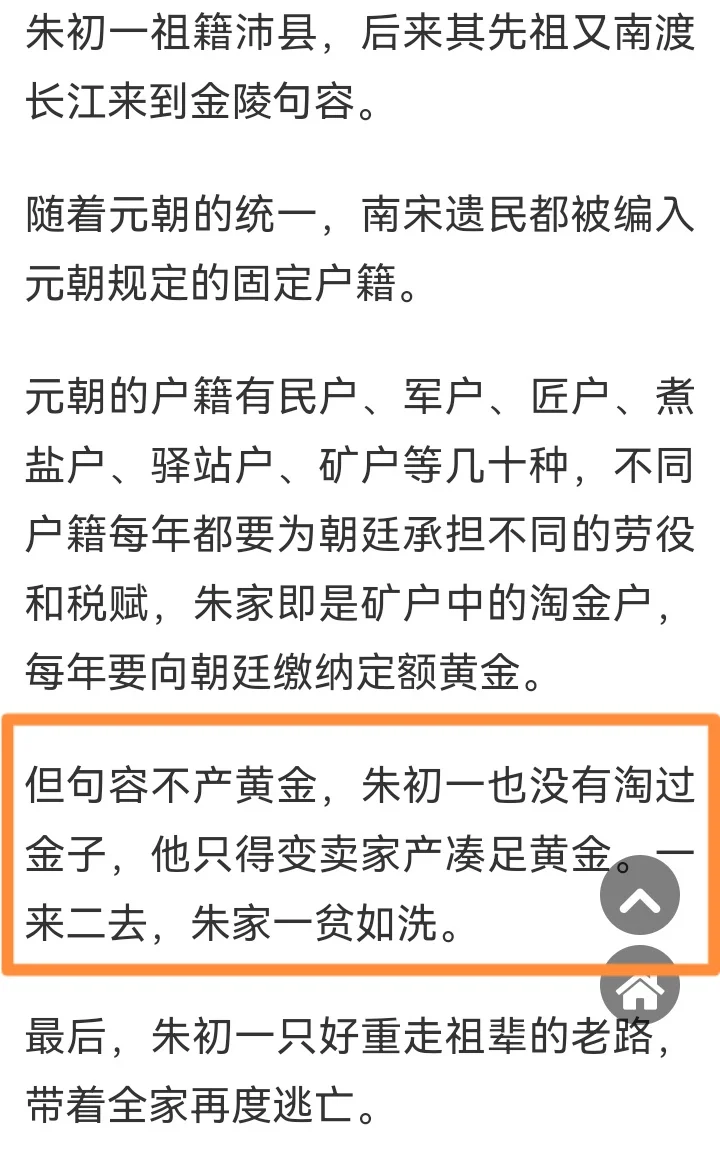Tap the scroll-to-top arrow button
Viewport: 720px width, 1172px height.
click(640, 895)
